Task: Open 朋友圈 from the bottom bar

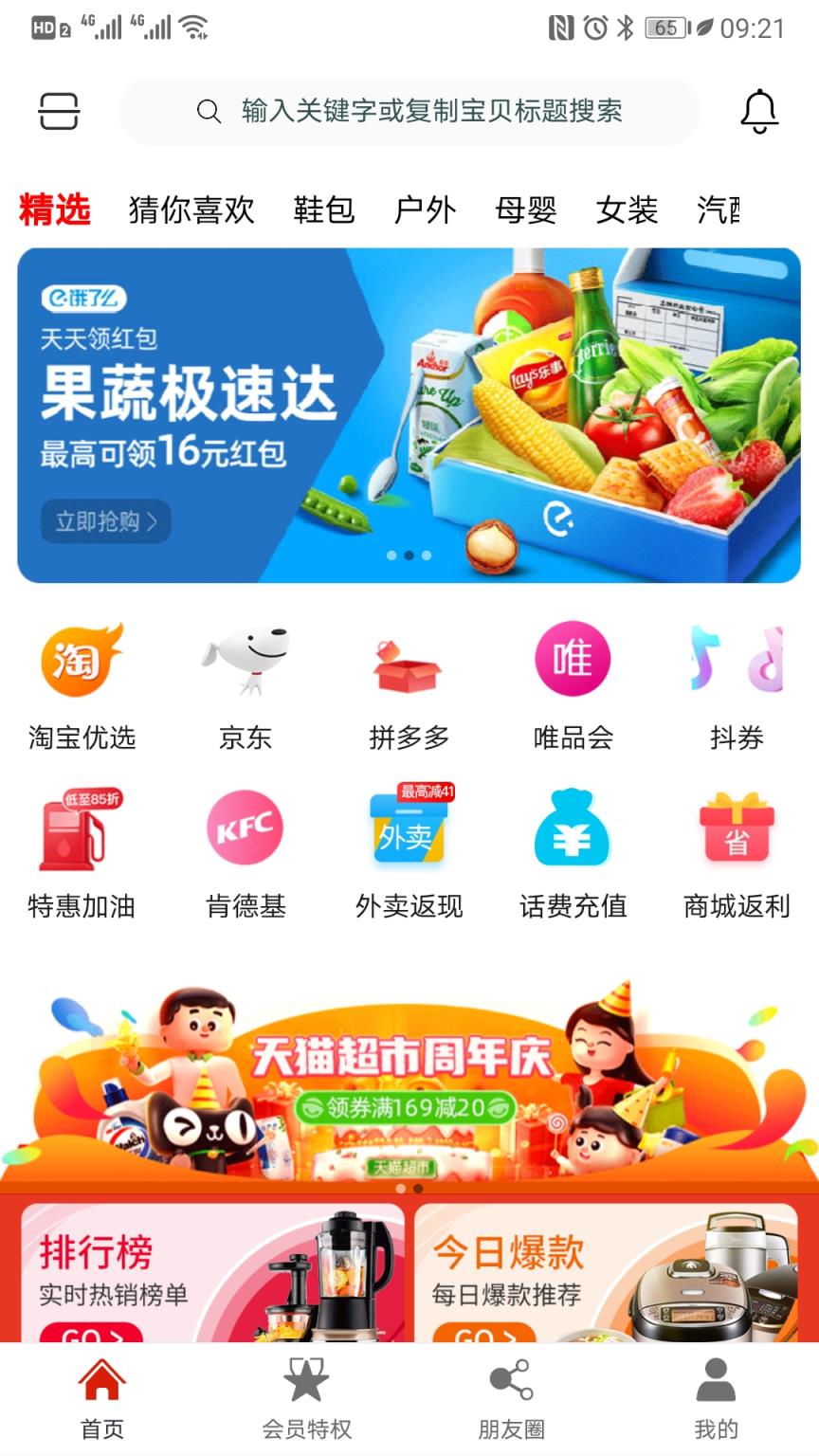Action: coord(512,1403)
